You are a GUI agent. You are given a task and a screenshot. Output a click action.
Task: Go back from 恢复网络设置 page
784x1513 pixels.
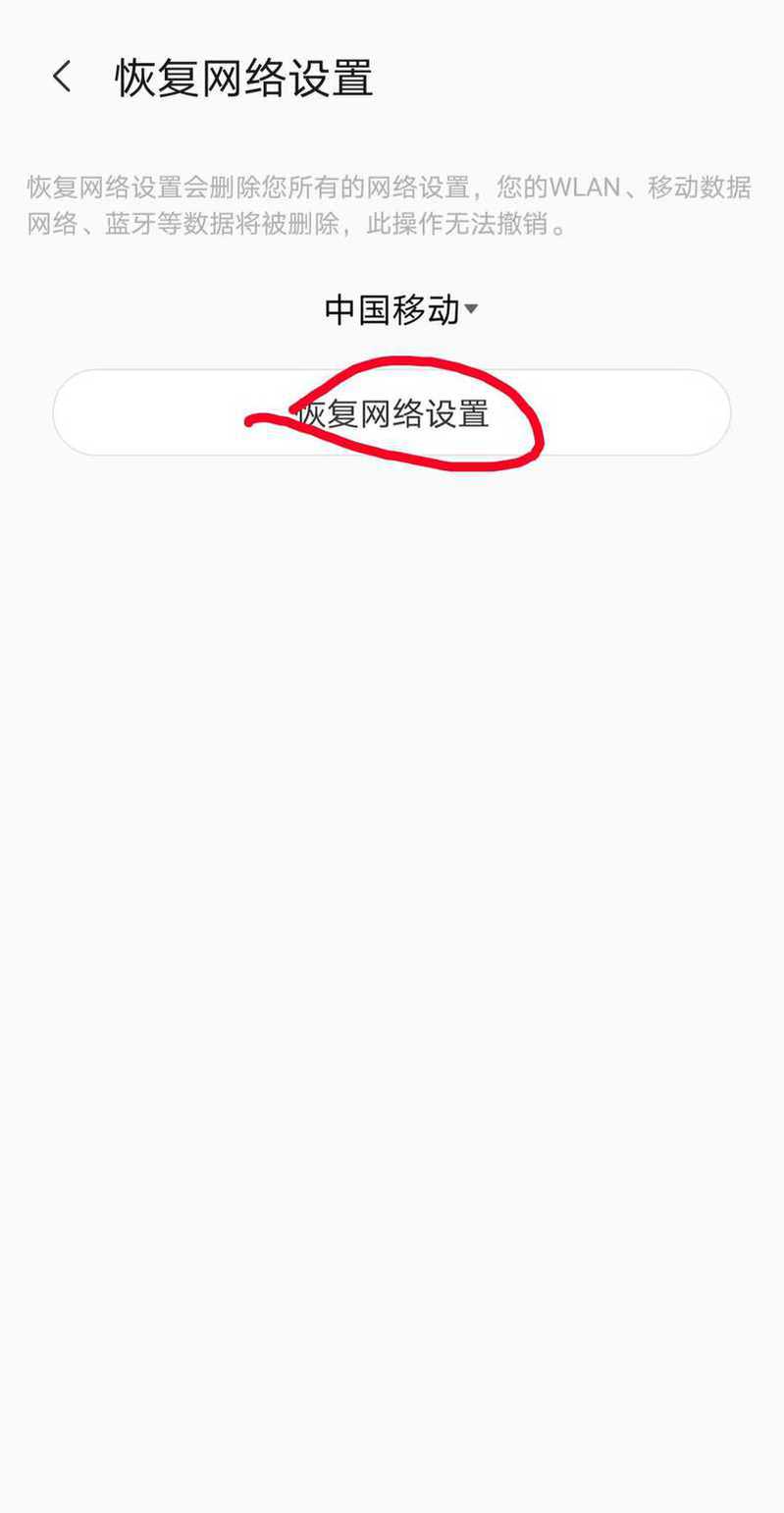tap(63, 77)
